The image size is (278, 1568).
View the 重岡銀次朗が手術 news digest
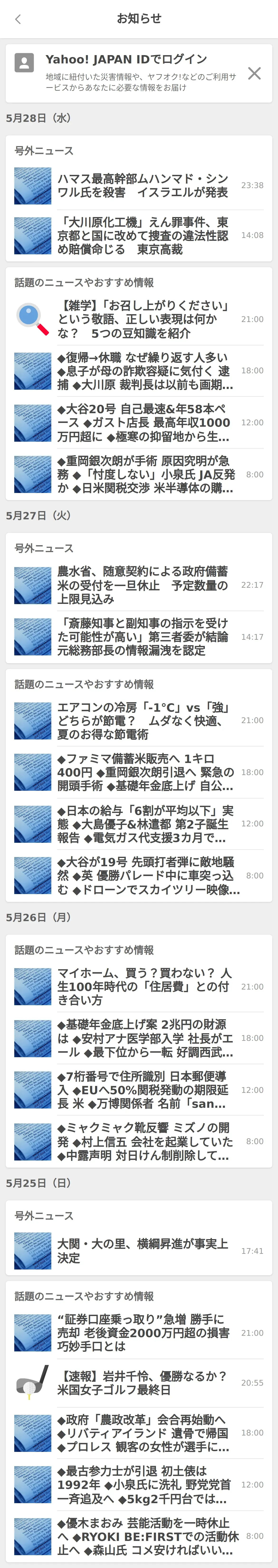[x=143, y=474]
